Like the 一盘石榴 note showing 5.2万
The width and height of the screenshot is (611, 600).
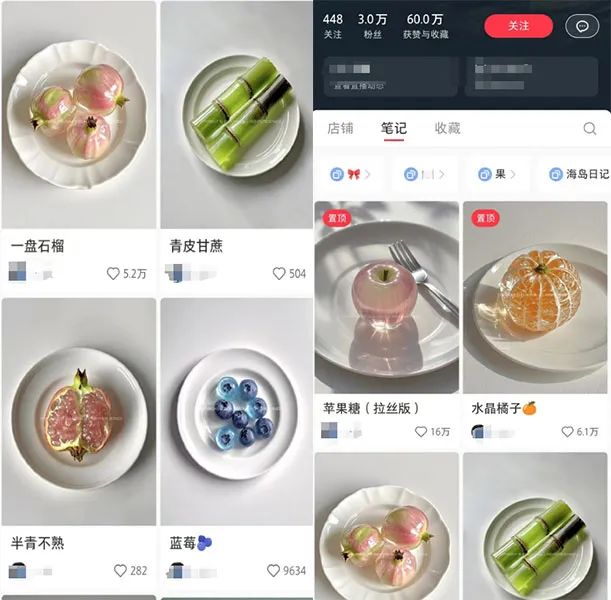point(113,273)
